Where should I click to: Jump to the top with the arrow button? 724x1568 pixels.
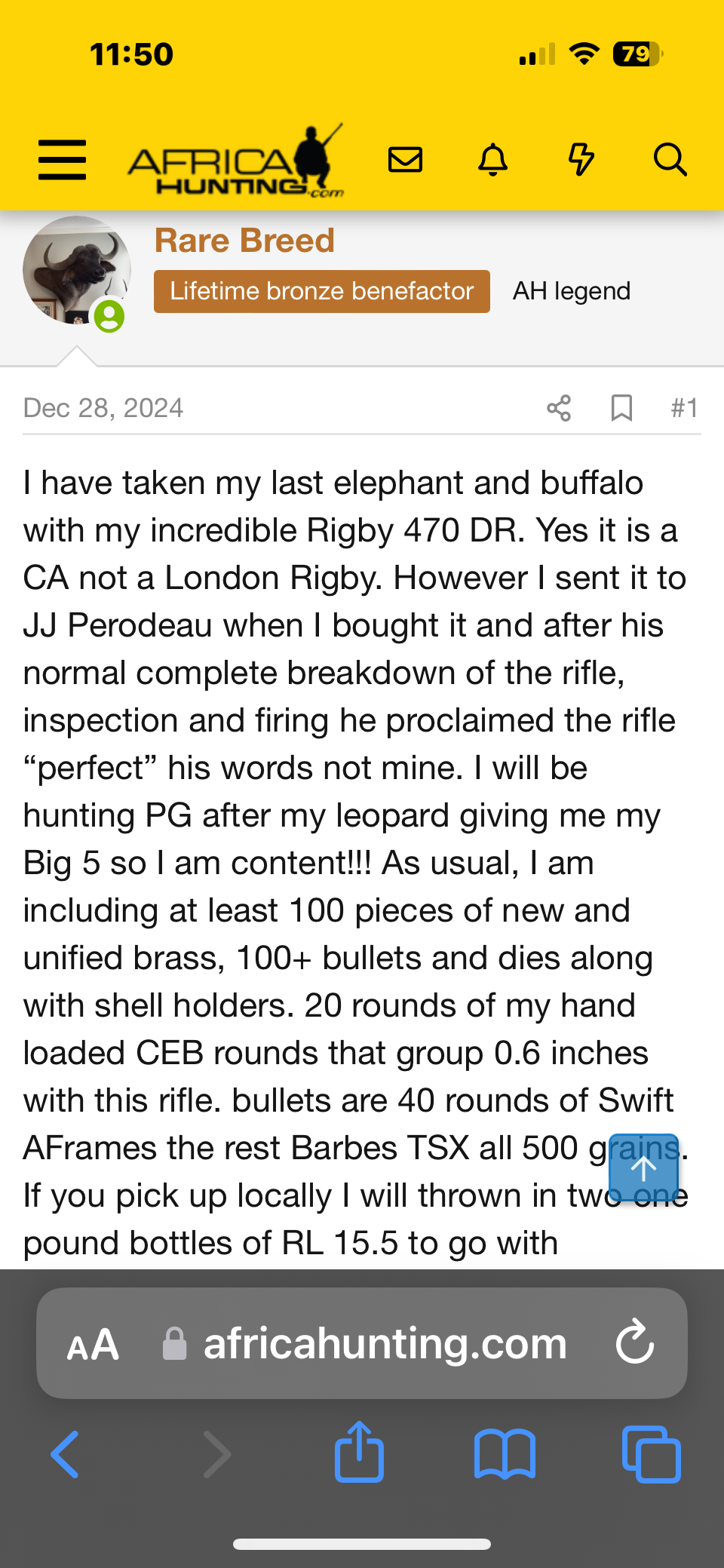(x=643, y=1168)
